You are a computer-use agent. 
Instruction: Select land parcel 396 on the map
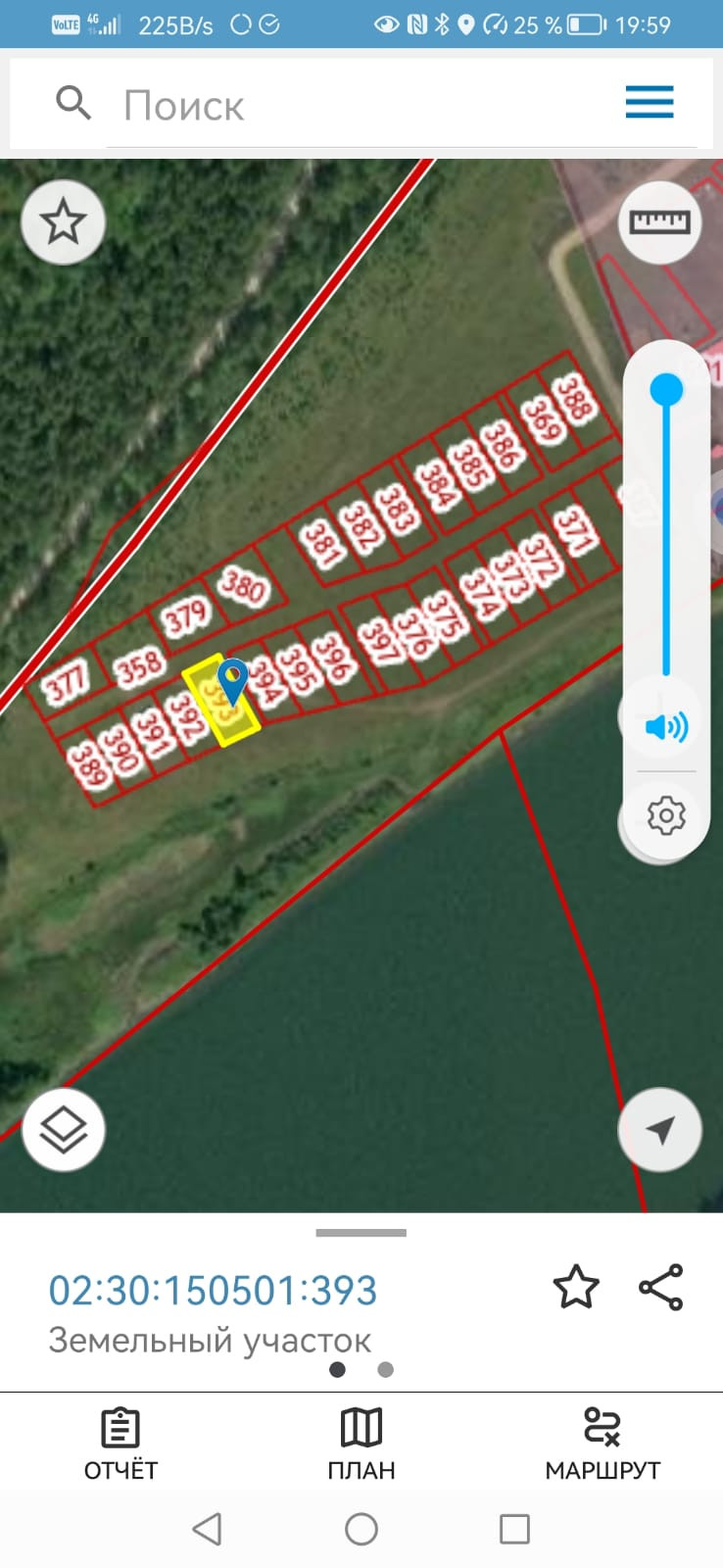click(x=334, y=658)
